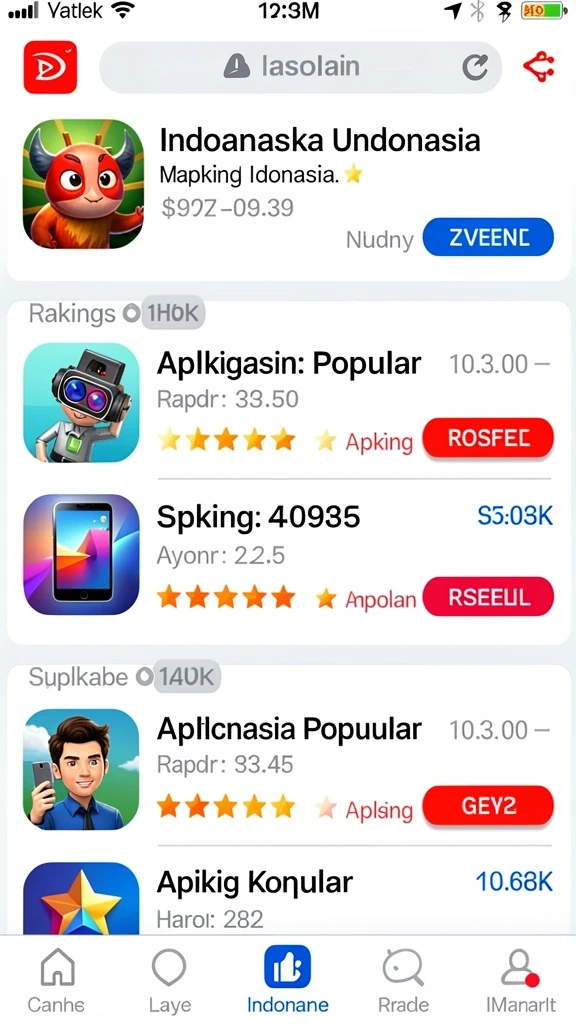Tap the blue ZVEENC button
The height and width of the screenshot is (1024, 576).
(488, 237)
